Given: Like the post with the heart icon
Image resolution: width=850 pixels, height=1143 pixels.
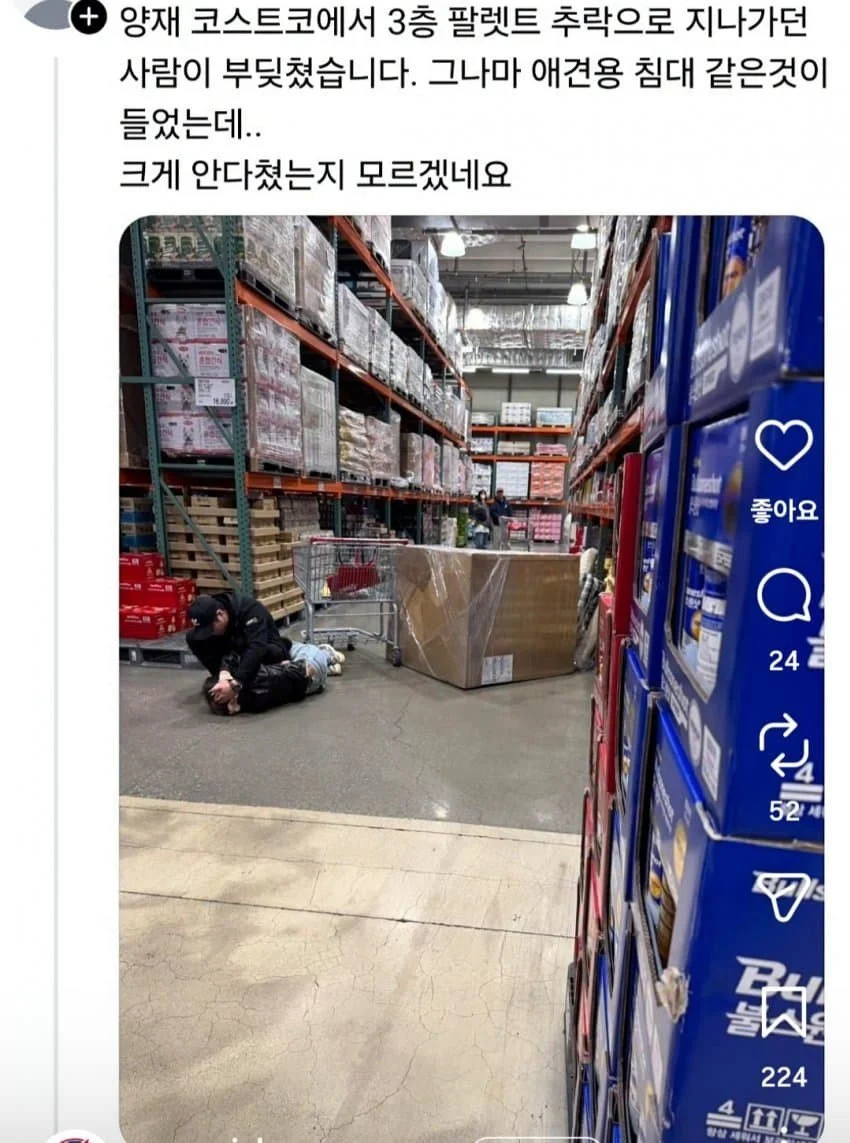Looking at the screenshot, I should coord(783,445).
